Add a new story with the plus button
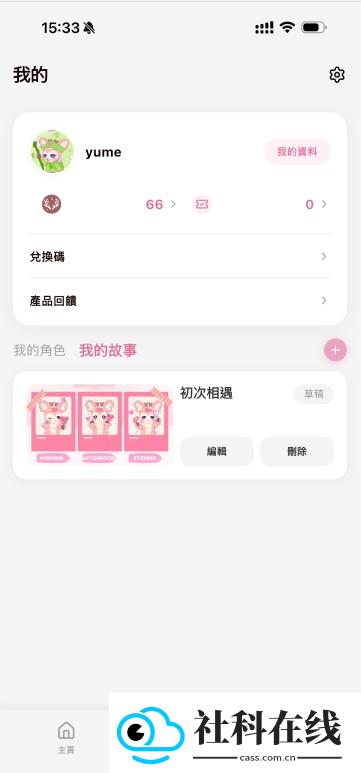Image resolution: width=361 pixels, height=773 pixels. [335, 350]
